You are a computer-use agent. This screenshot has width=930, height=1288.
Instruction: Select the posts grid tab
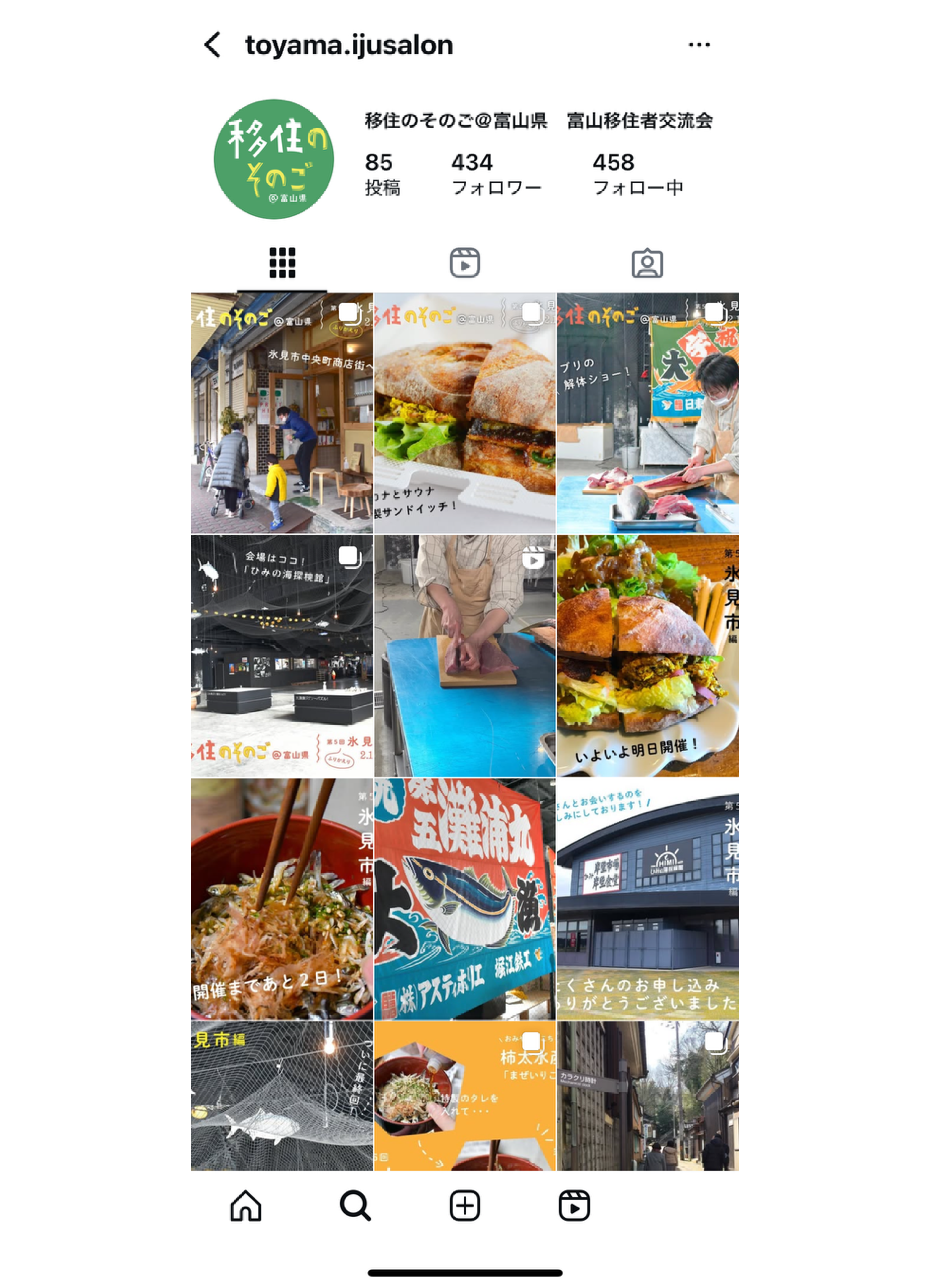pyautogui.click(x=282, y=263)
